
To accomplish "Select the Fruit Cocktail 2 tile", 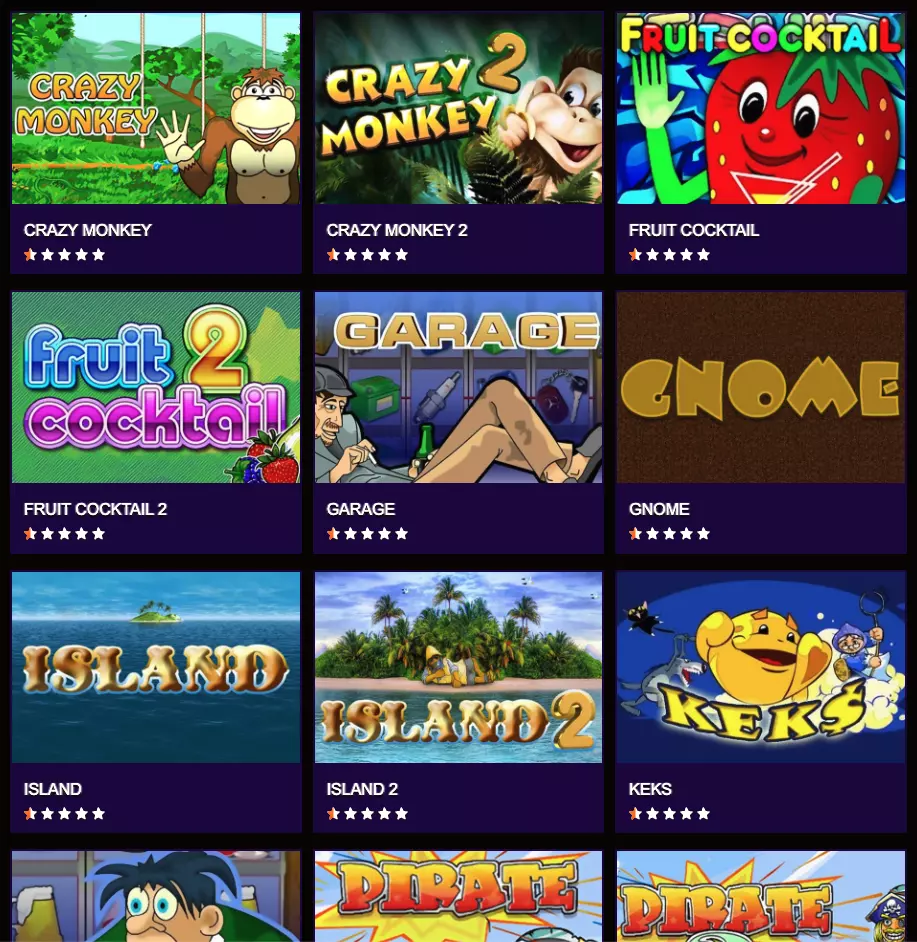I will 156,388.
